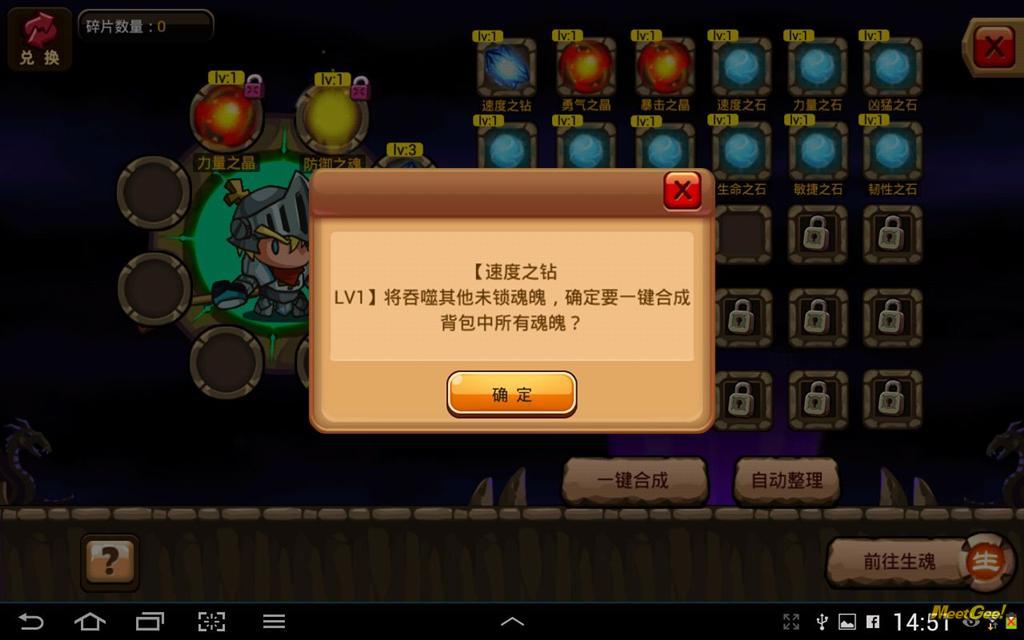The width and height of the screenshot is (1024, 640).
Task: Select the 凶猛之石 soul item
Action: click(892, 67)
